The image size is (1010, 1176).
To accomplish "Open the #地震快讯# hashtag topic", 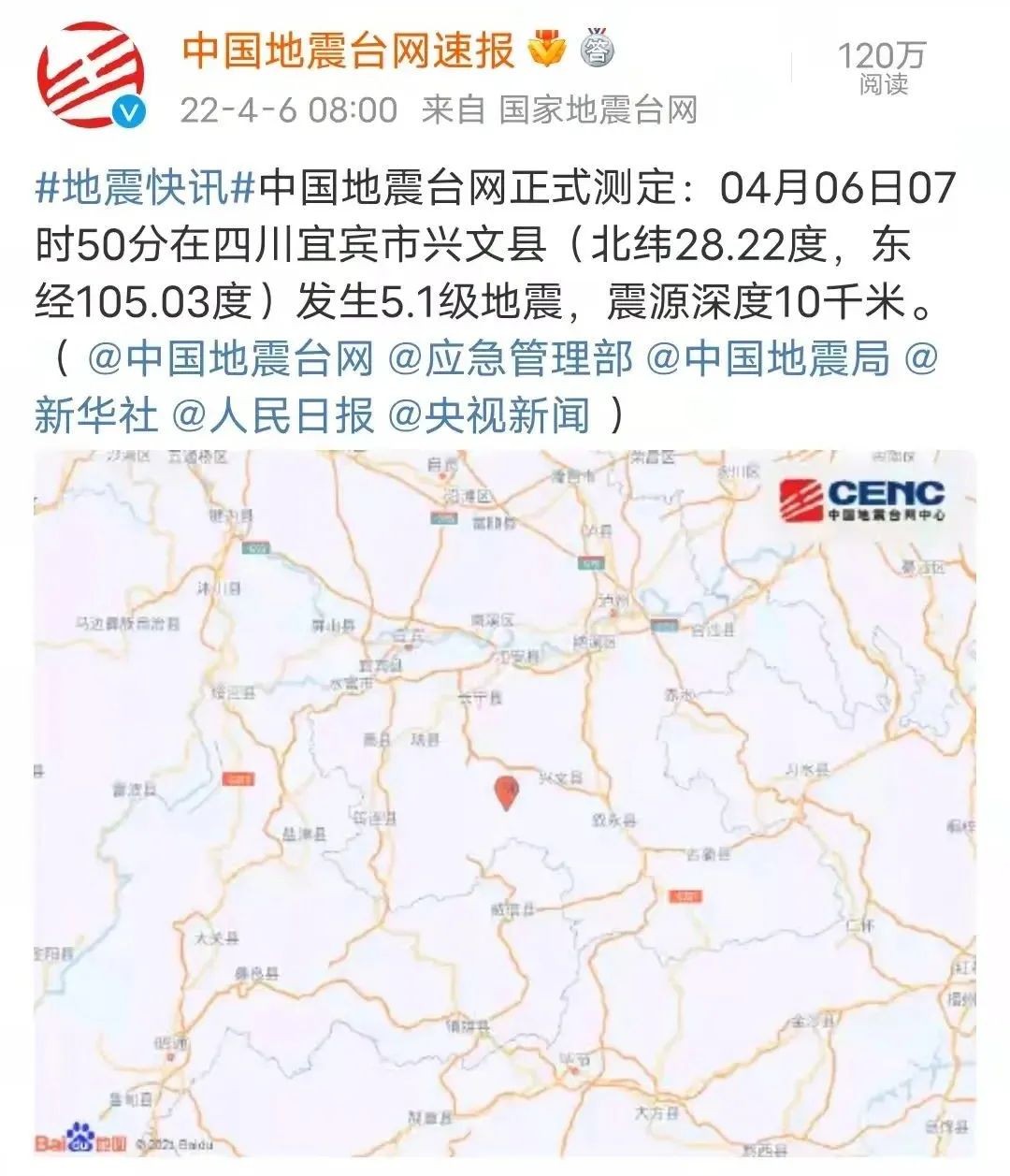I will click(146, 188).
